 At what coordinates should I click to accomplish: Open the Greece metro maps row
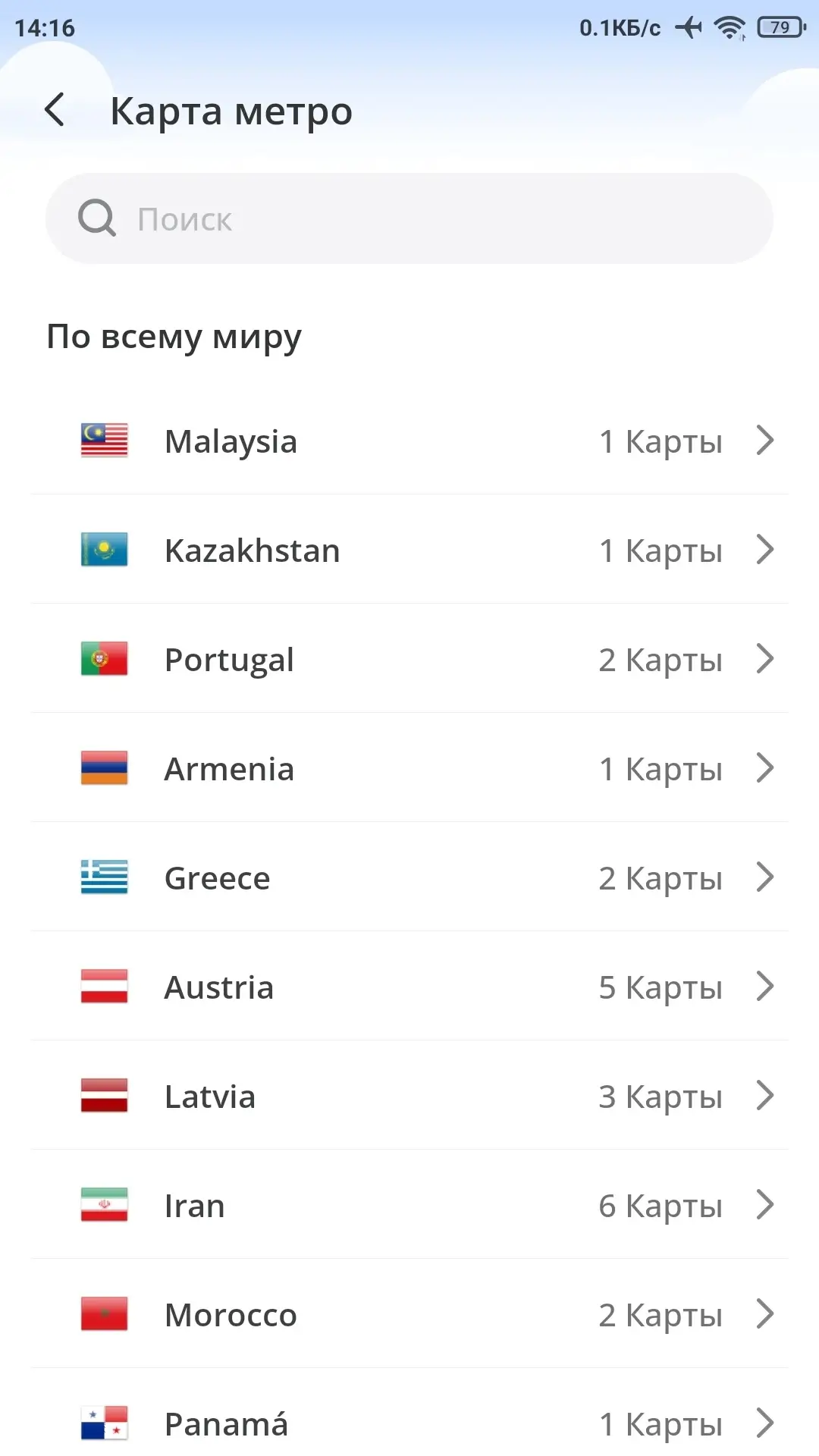pos(409,877)
